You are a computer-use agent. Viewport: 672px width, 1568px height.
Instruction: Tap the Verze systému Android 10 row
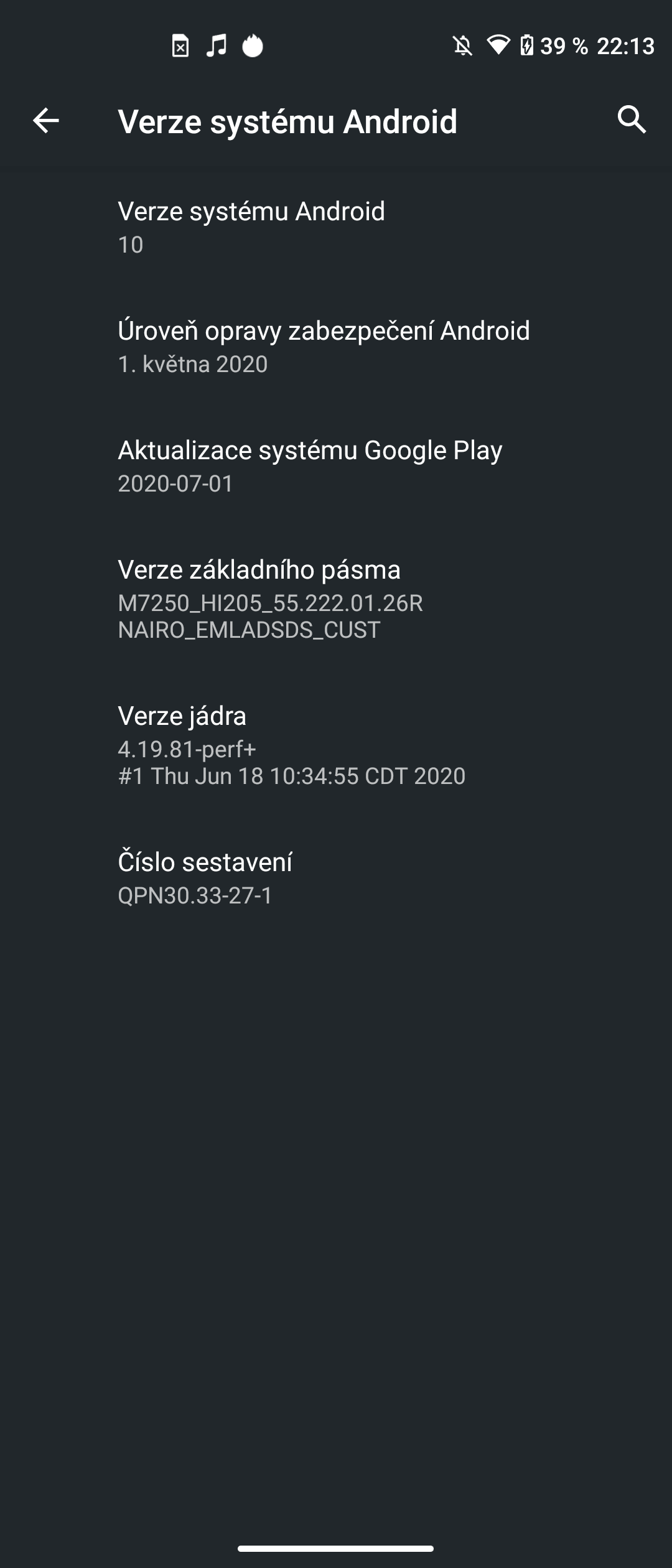(x=336, y=227)
